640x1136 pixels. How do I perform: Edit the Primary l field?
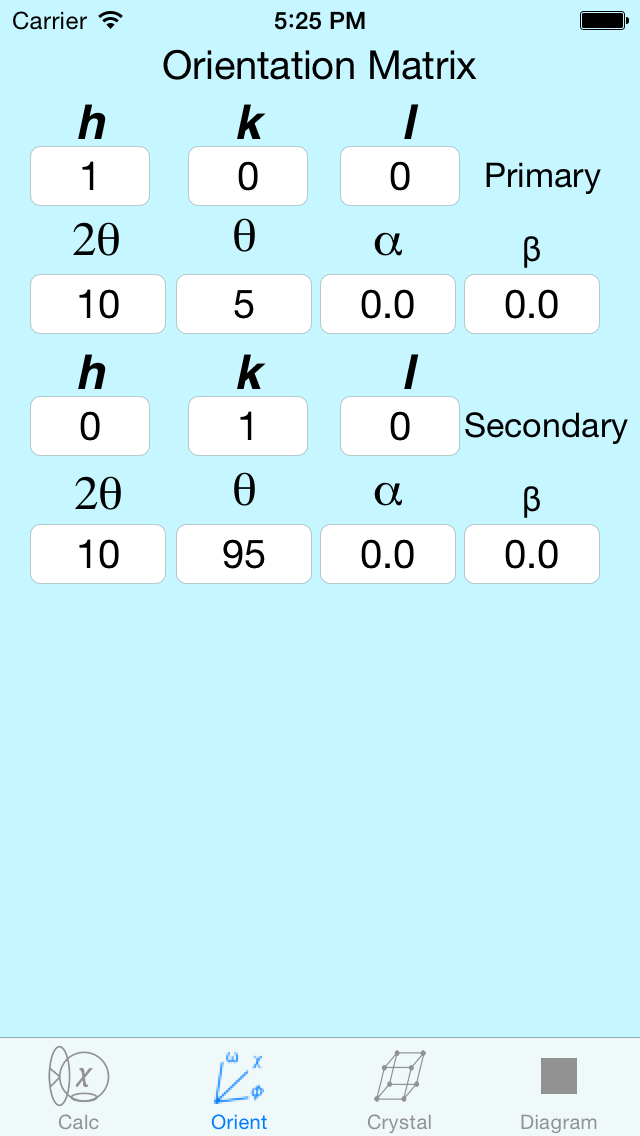[x=400, y=176]
